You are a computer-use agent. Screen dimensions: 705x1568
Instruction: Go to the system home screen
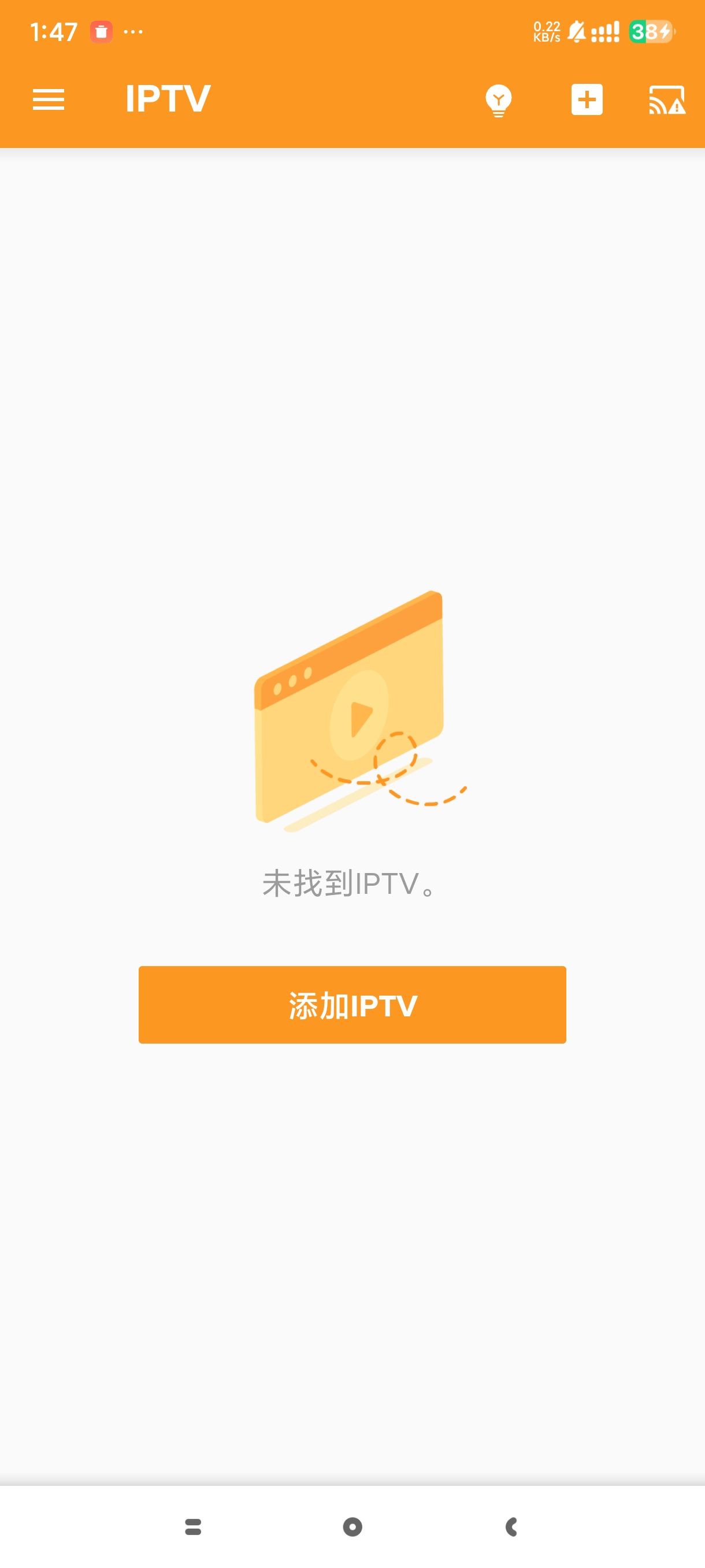[352, 1526]
